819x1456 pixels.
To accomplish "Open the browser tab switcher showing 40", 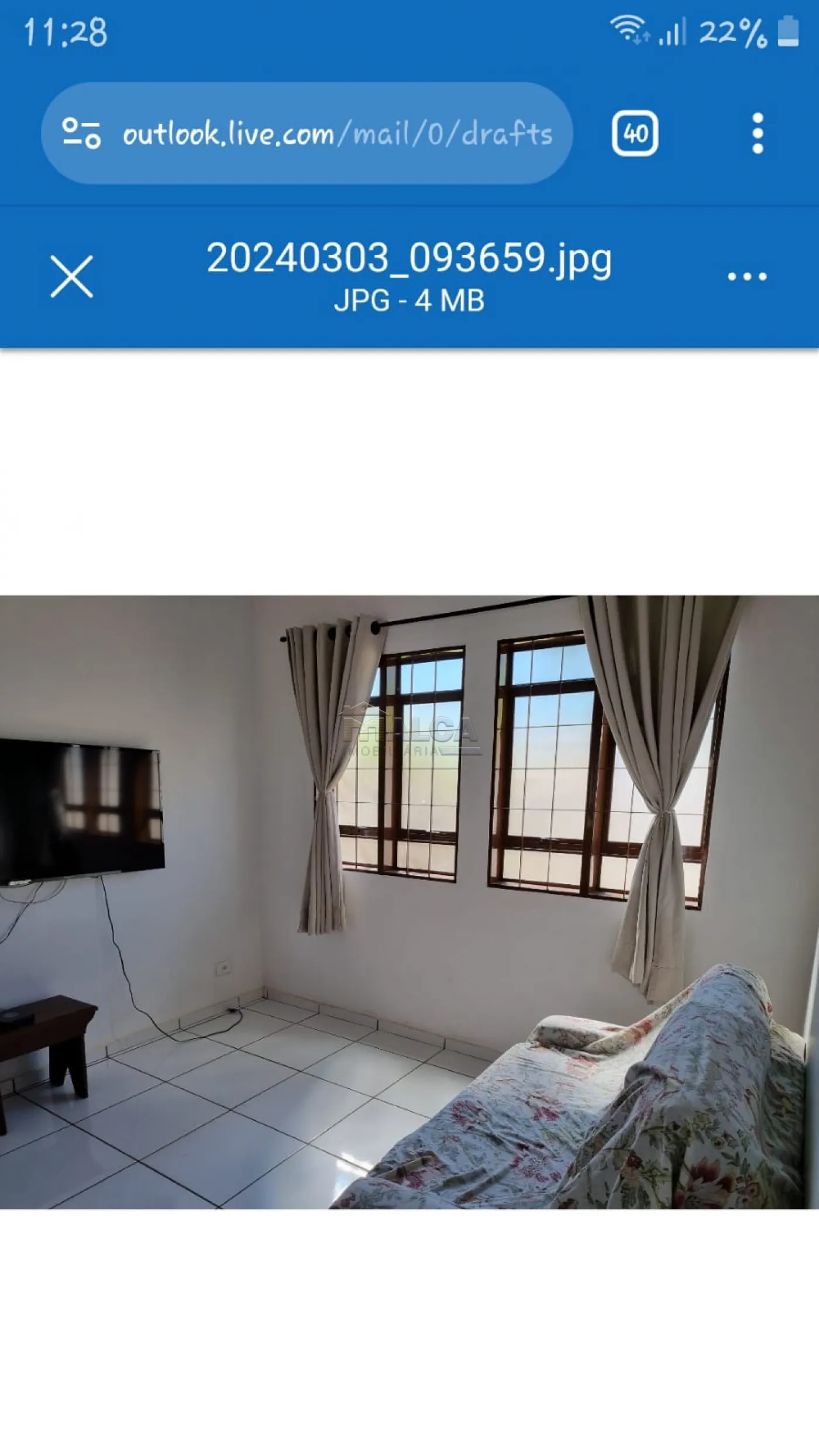I will 635,133.
